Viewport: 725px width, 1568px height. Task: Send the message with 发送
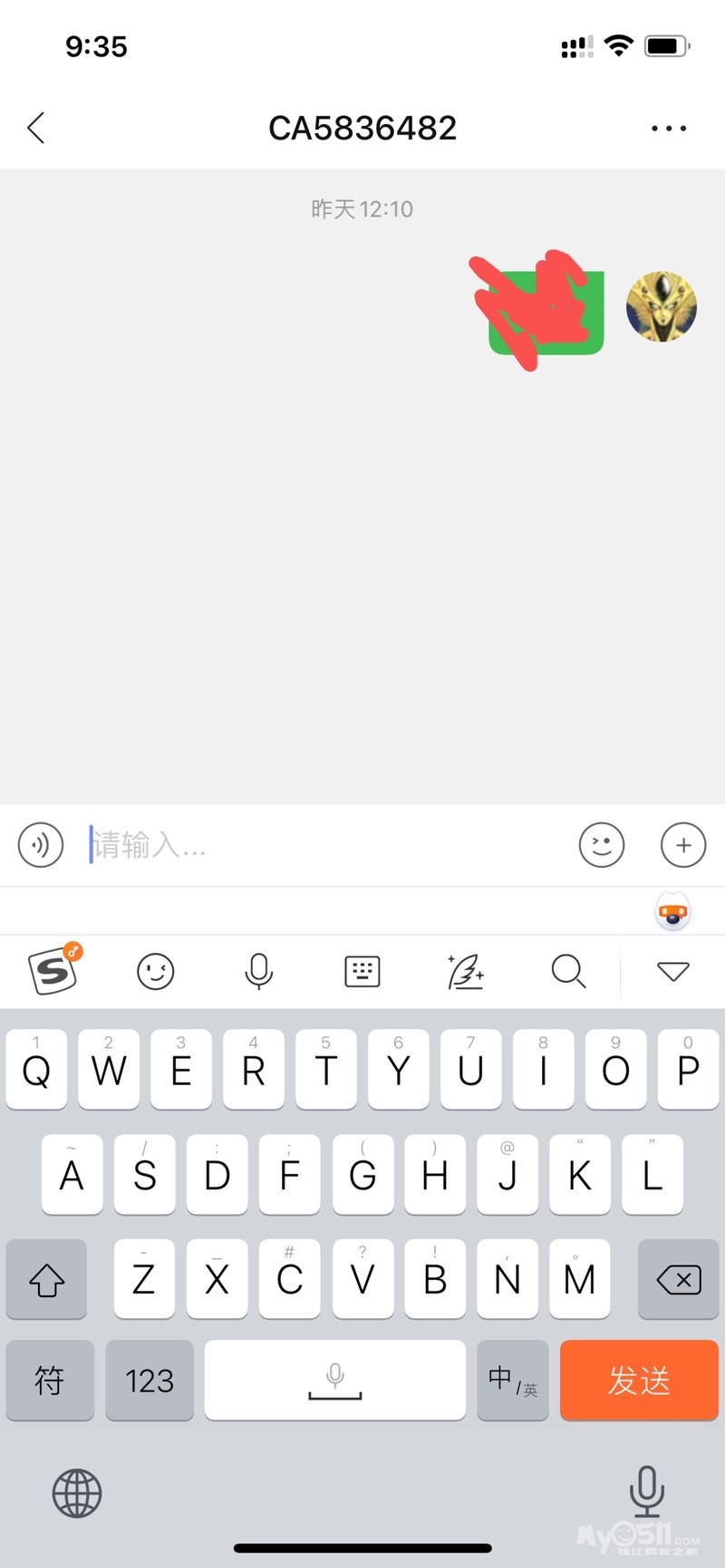(639, 1380)
